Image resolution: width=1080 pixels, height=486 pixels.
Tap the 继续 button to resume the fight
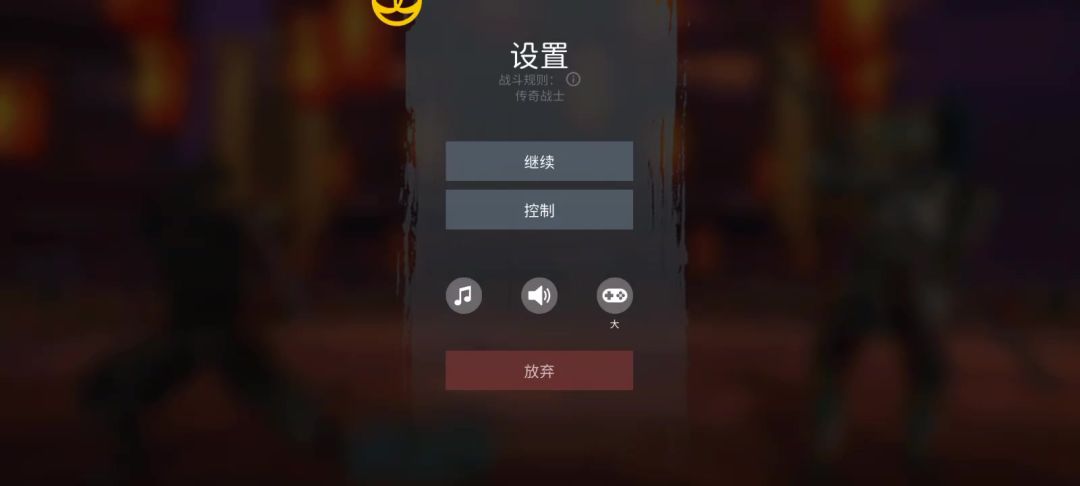pyautogui.click(x=539, y=161)
